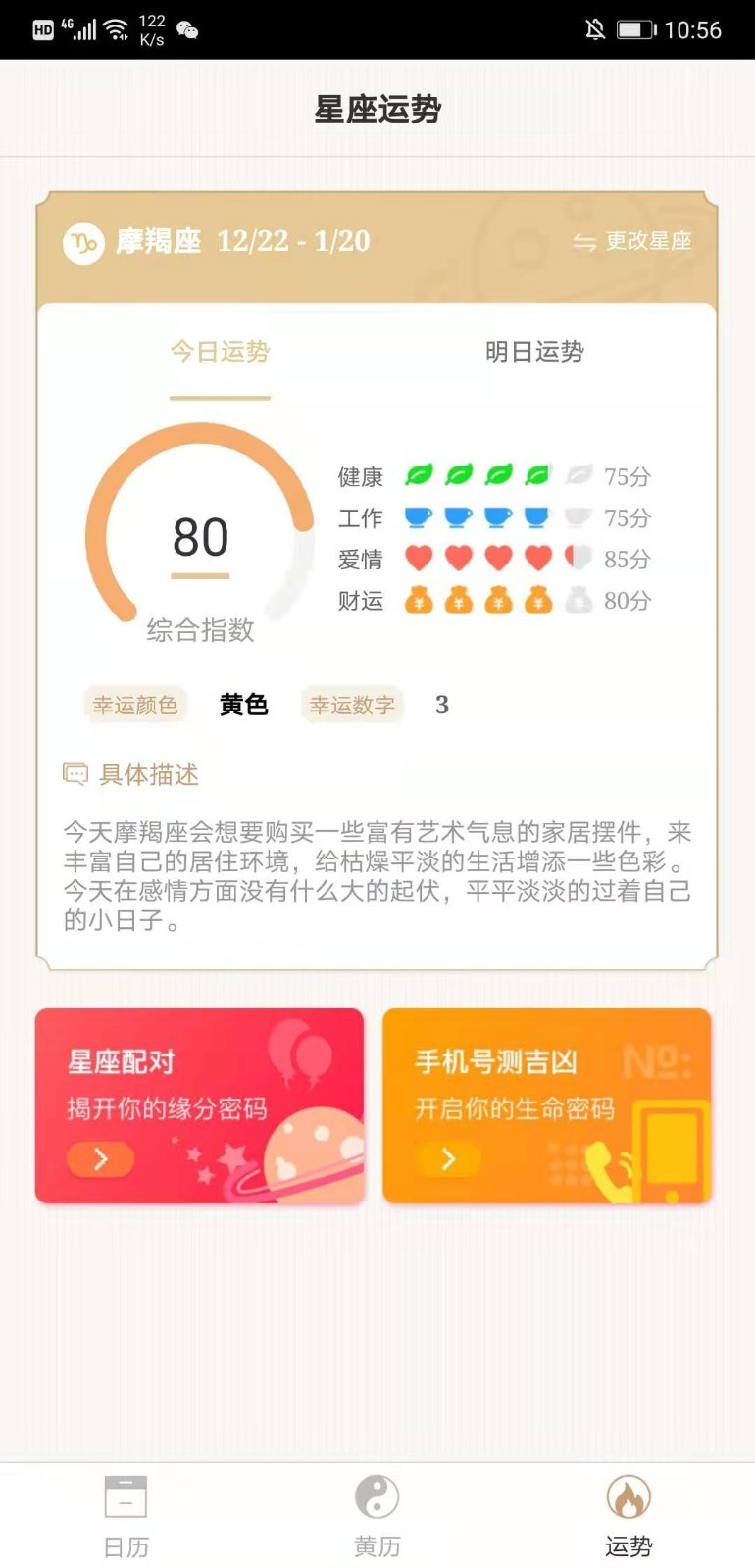The image size is (755, 1568).
Task: Switch to the 黄历 tab
Action: pyautogui.click(x=377, y=1516)
